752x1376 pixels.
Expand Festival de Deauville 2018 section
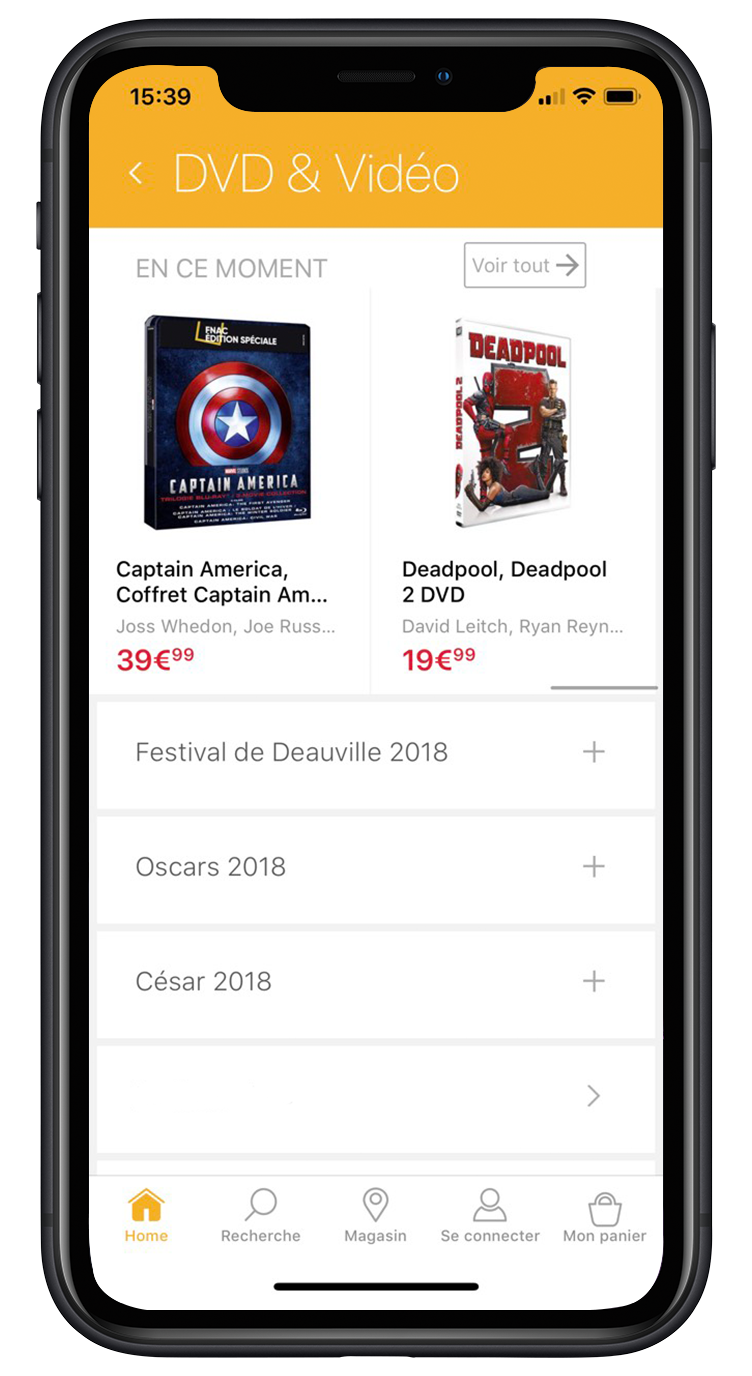coord(593,752)
